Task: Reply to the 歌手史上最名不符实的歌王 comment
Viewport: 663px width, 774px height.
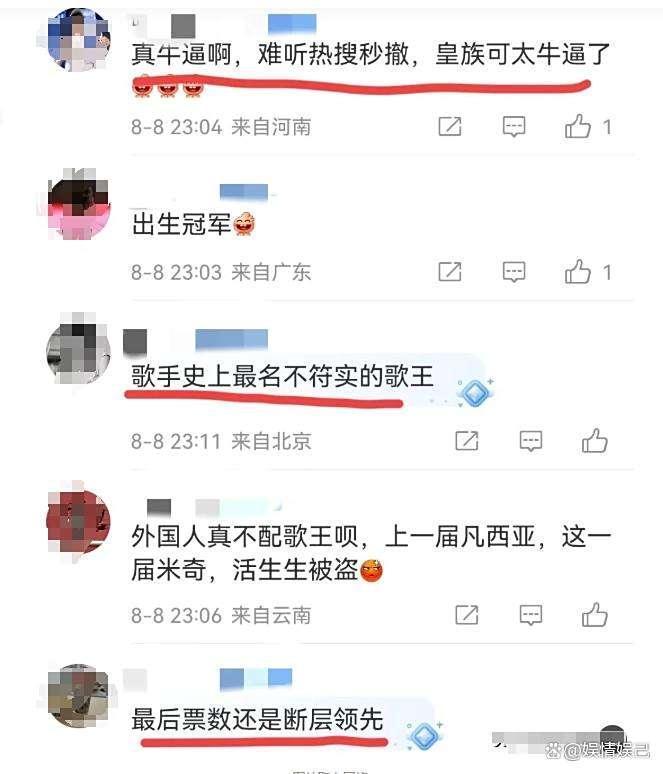Action: 530,440
